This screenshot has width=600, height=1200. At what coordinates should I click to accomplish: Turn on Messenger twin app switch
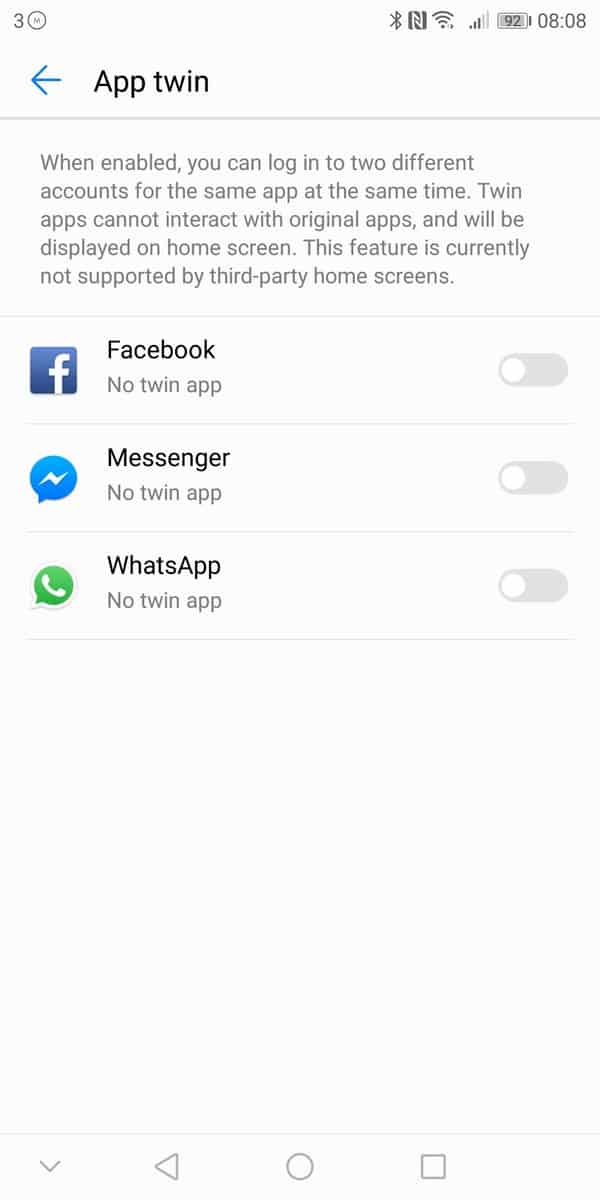point(532,478)
